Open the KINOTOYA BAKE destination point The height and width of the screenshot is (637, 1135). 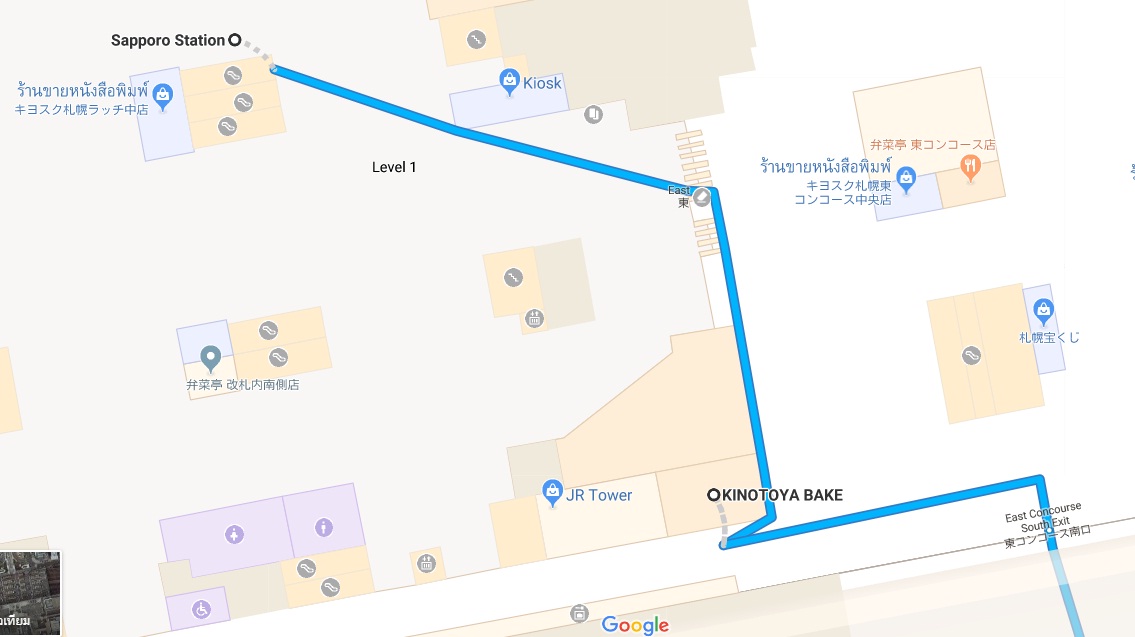pos(713,495)
